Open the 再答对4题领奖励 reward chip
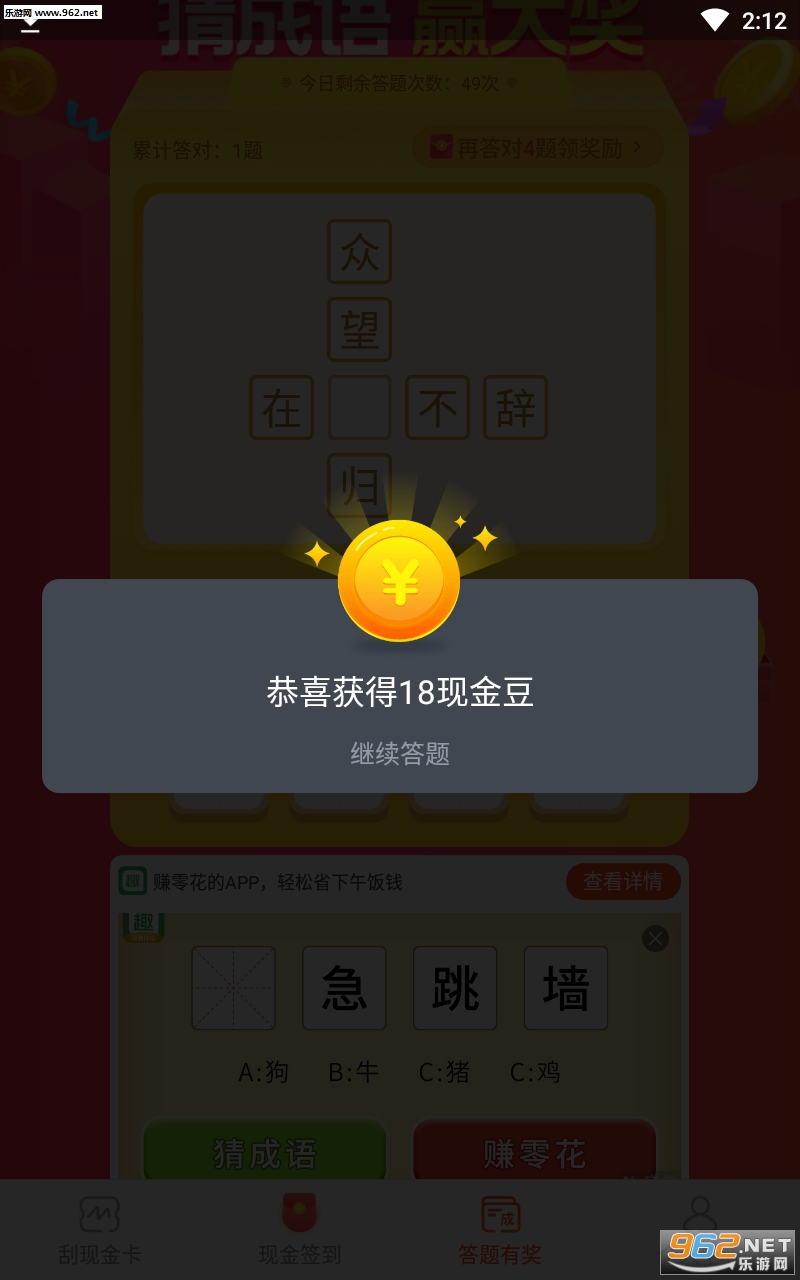800x1280 pixels. (x=539, y=149)
